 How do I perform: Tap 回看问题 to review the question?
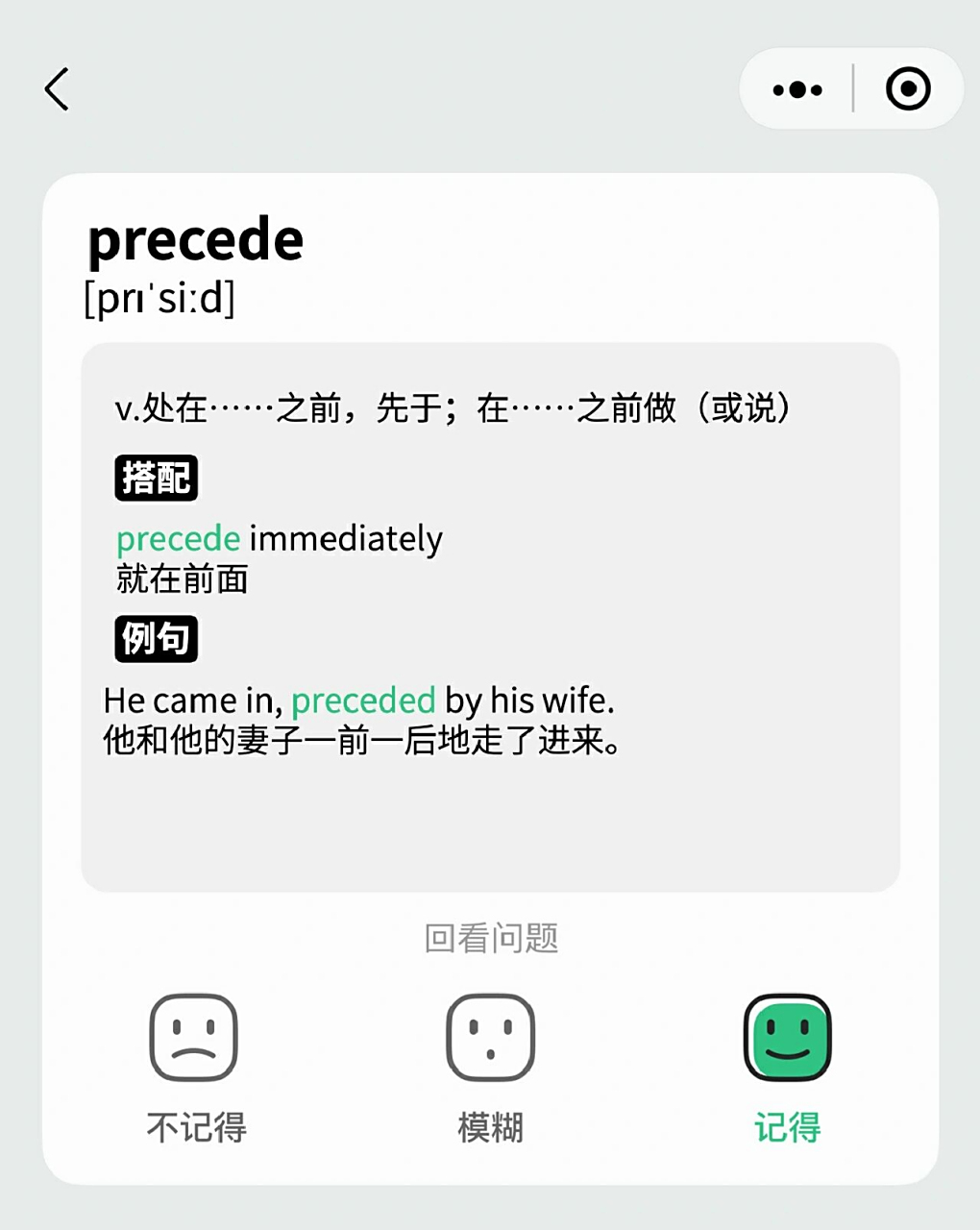pos(490,940)
